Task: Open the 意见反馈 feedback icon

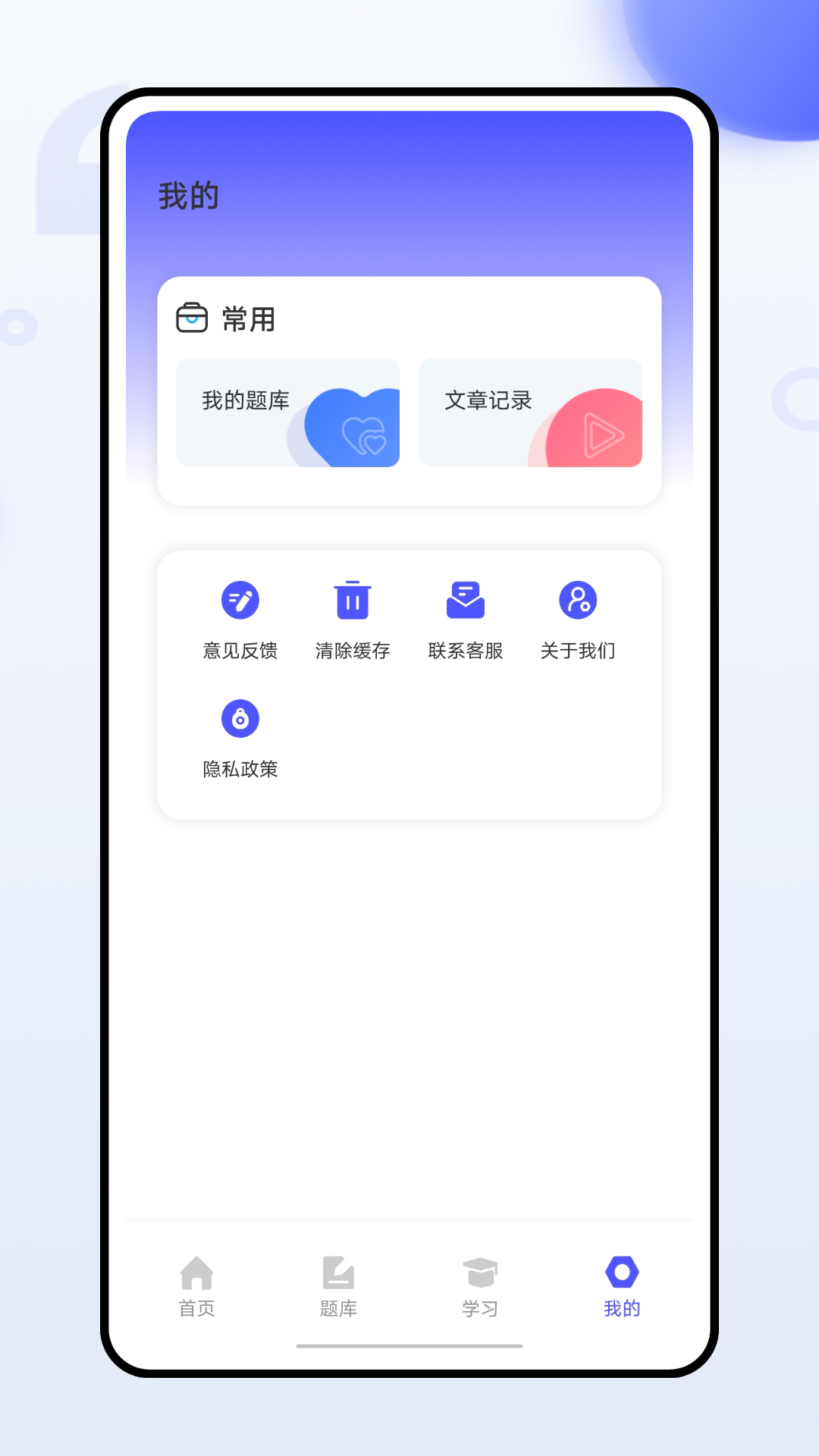Action: tap(240, 599)
